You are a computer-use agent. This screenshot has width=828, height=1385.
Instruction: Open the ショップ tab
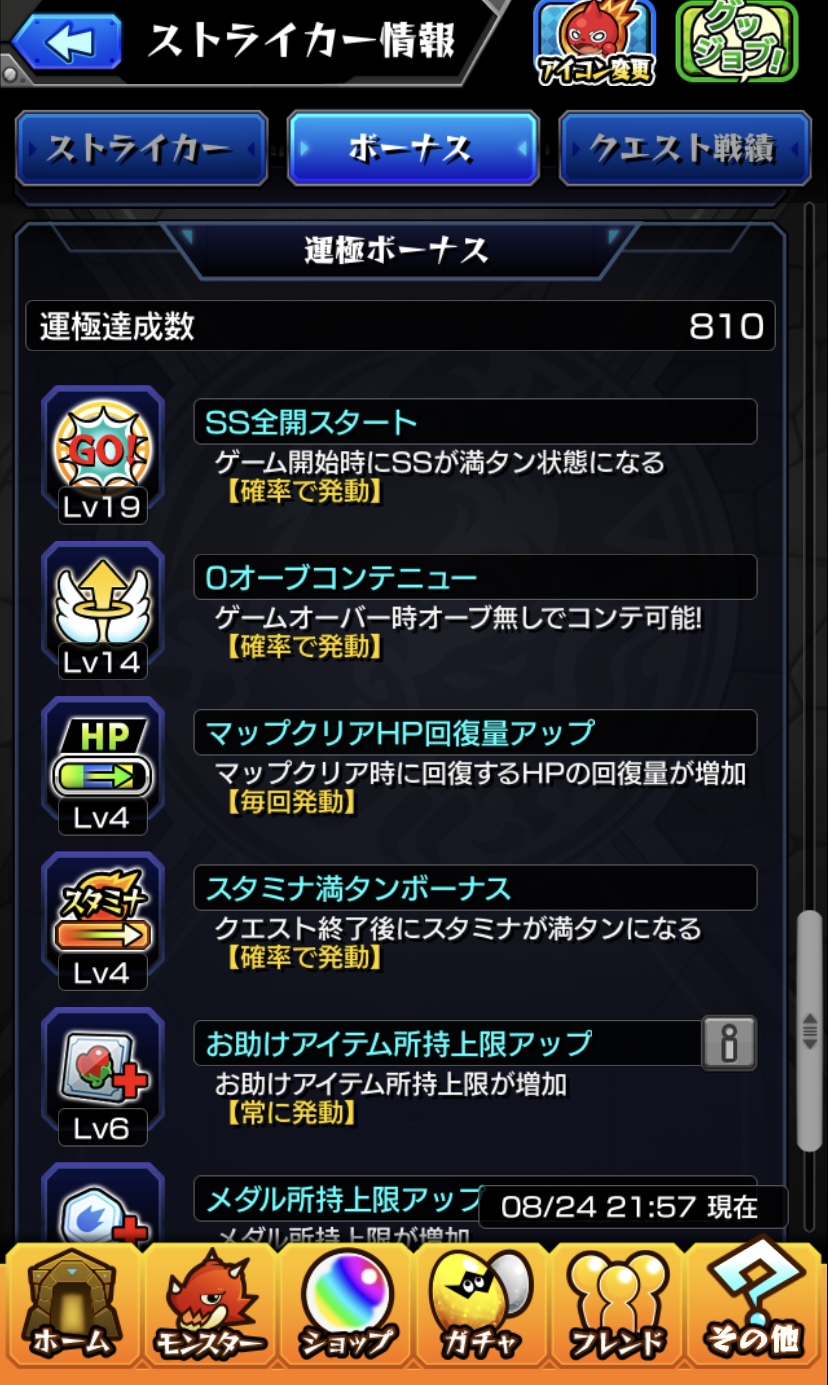click(x=346, y=1310)
